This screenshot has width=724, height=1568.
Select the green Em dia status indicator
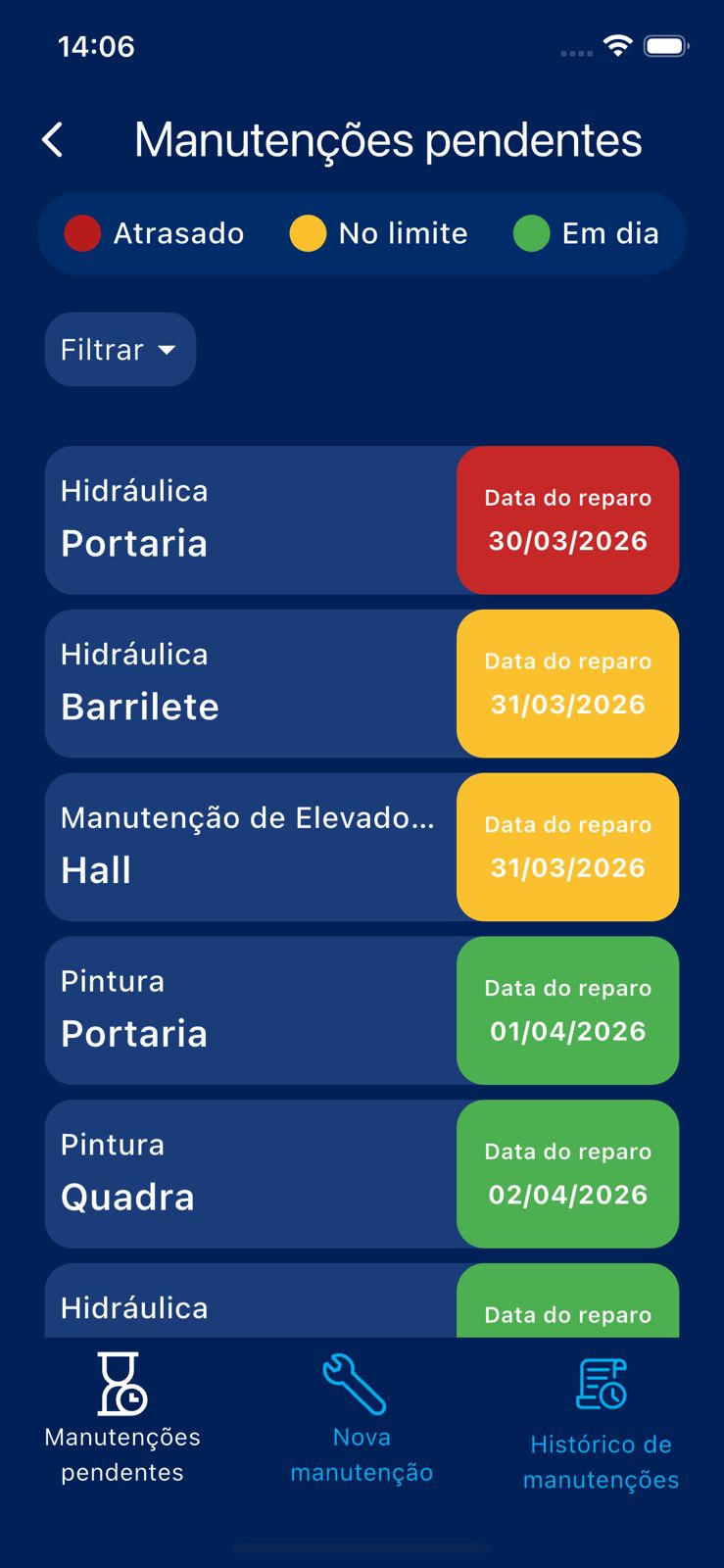531,233
